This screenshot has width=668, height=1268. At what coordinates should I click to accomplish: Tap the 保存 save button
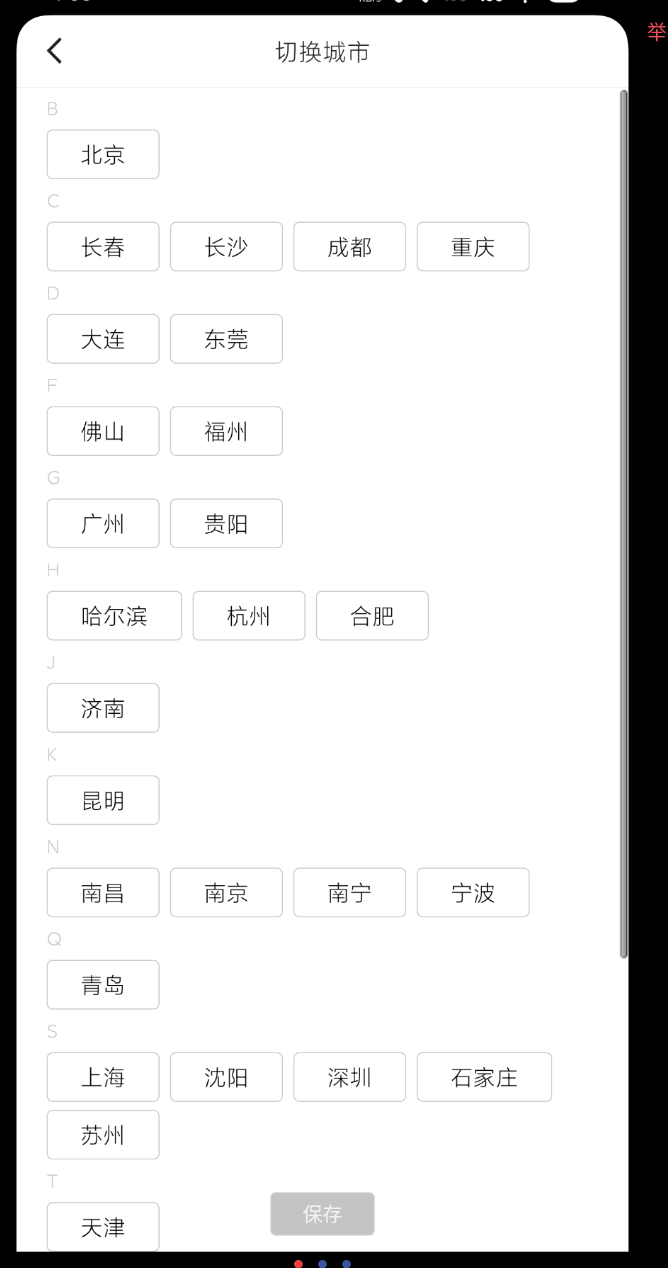(x=322, y=1214)
